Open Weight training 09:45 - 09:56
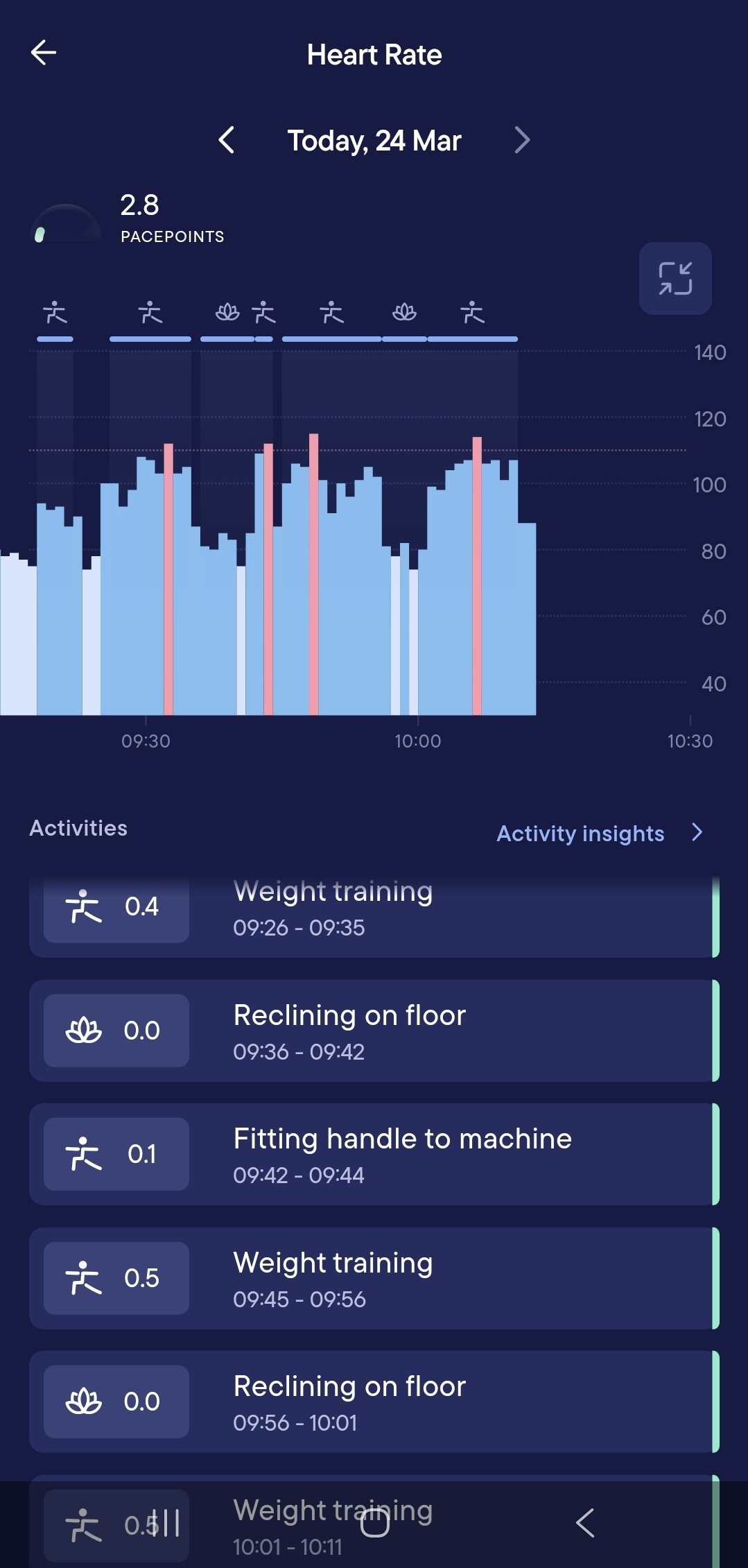Viewport: 748px width, 1568px height. pyautogui.click(x=374, y=1278)
